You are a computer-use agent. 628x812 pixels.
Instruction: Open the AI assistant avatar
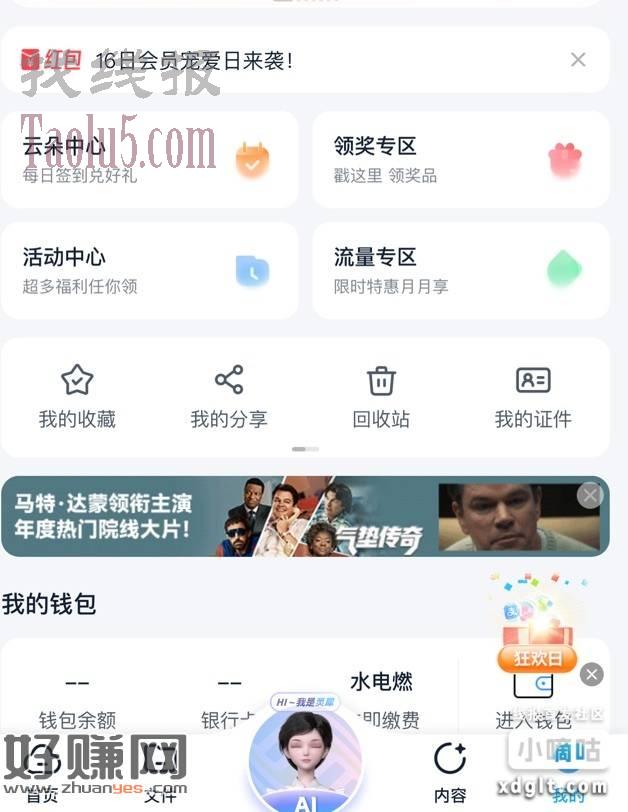305,765
